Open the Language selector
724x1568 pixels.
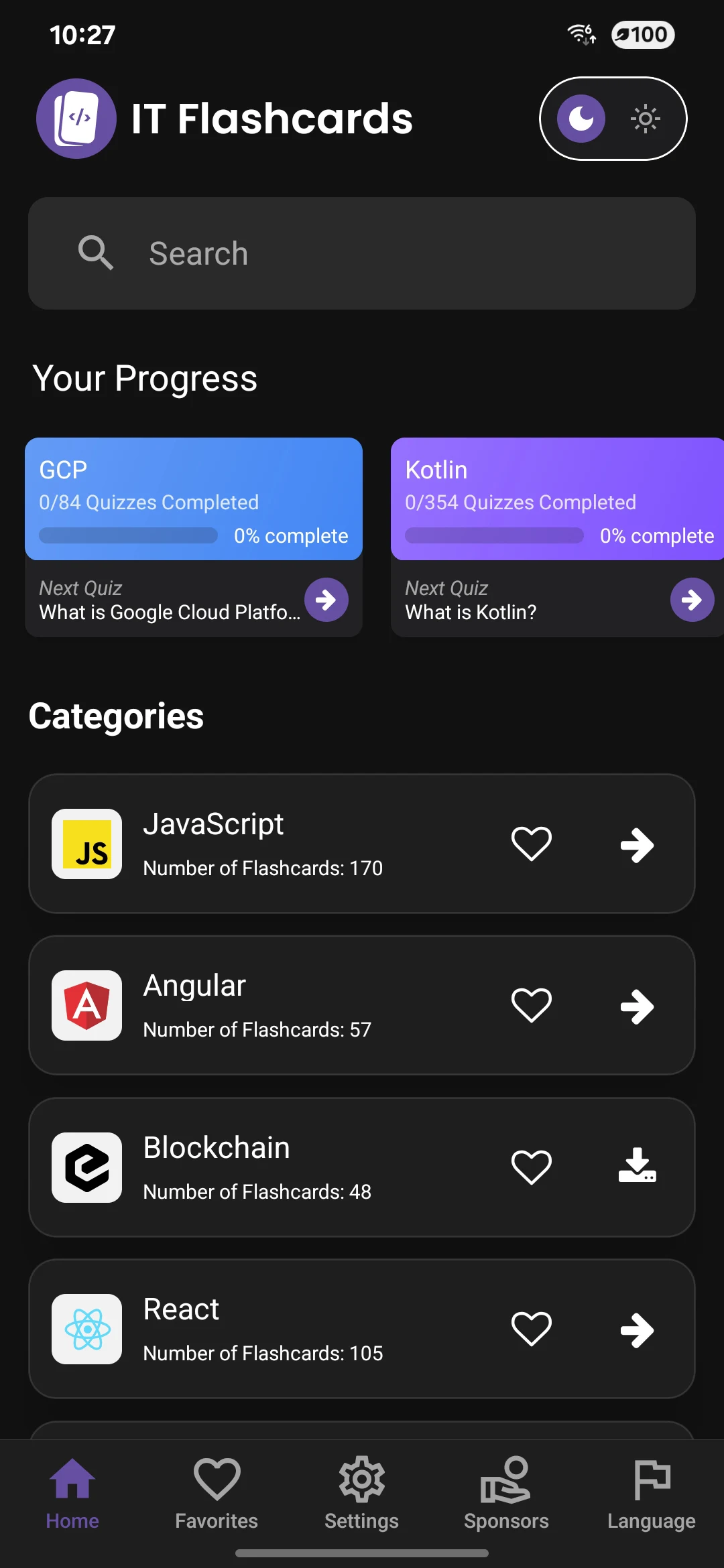pos(650,1491)
